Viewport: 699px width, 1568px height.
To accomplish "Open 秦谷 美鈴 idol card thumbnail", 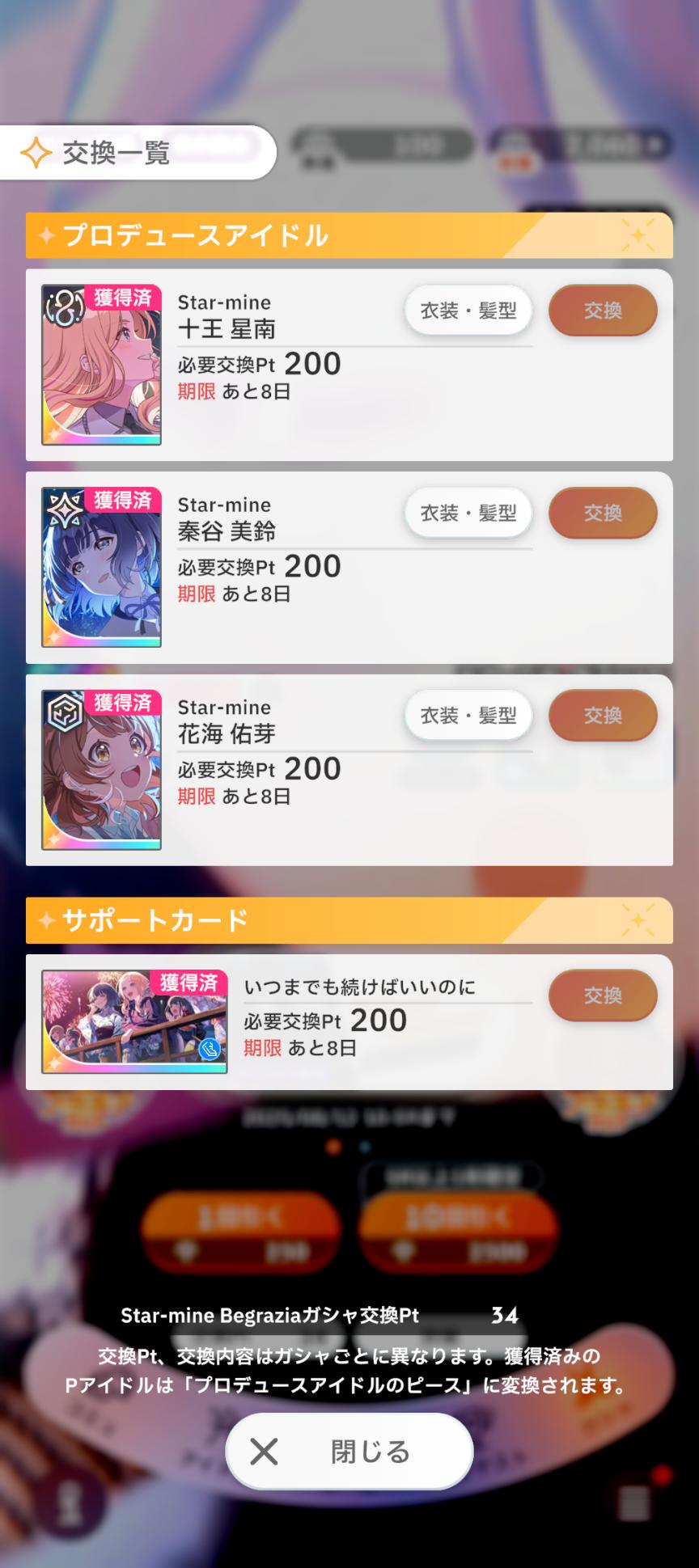I will coord(101,567).
